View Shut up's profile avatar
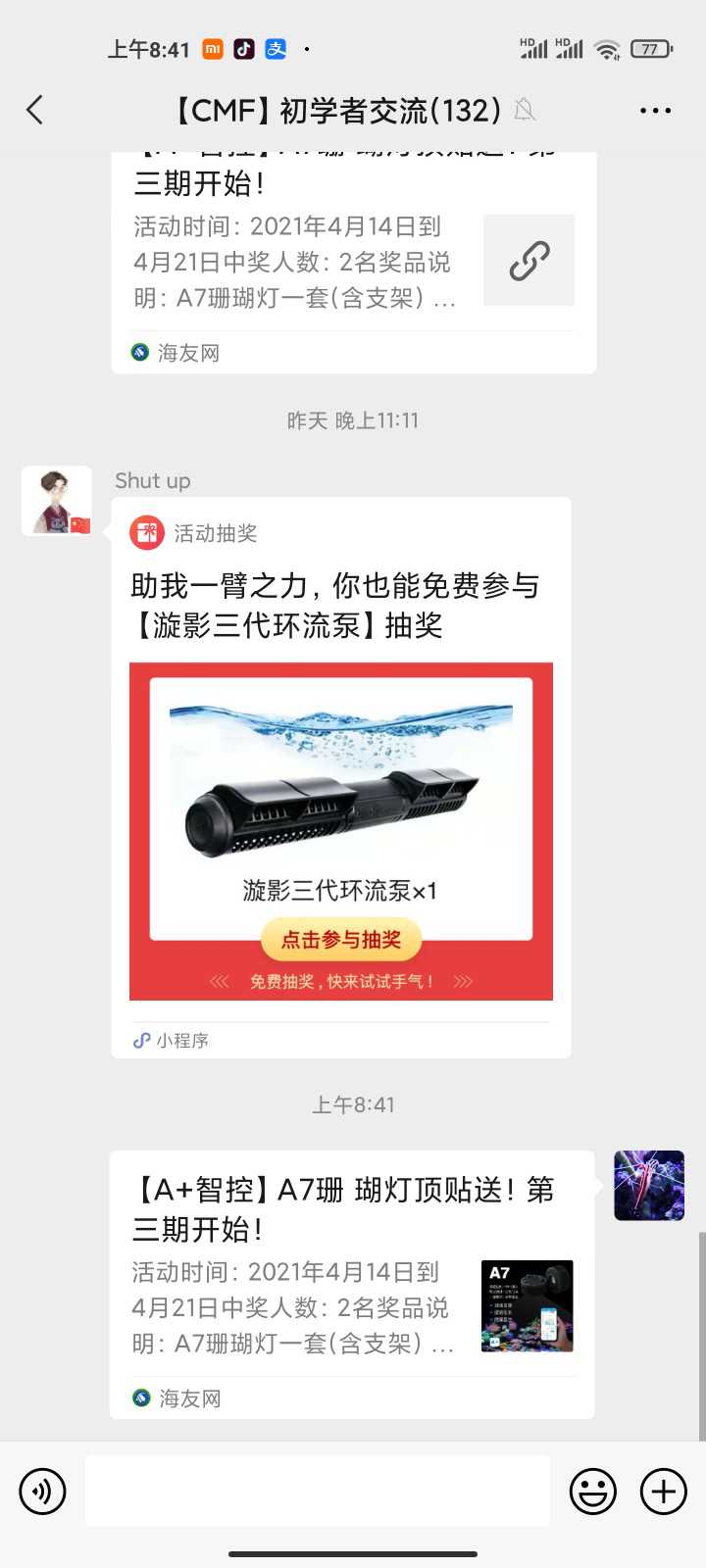 coord(57,501)
